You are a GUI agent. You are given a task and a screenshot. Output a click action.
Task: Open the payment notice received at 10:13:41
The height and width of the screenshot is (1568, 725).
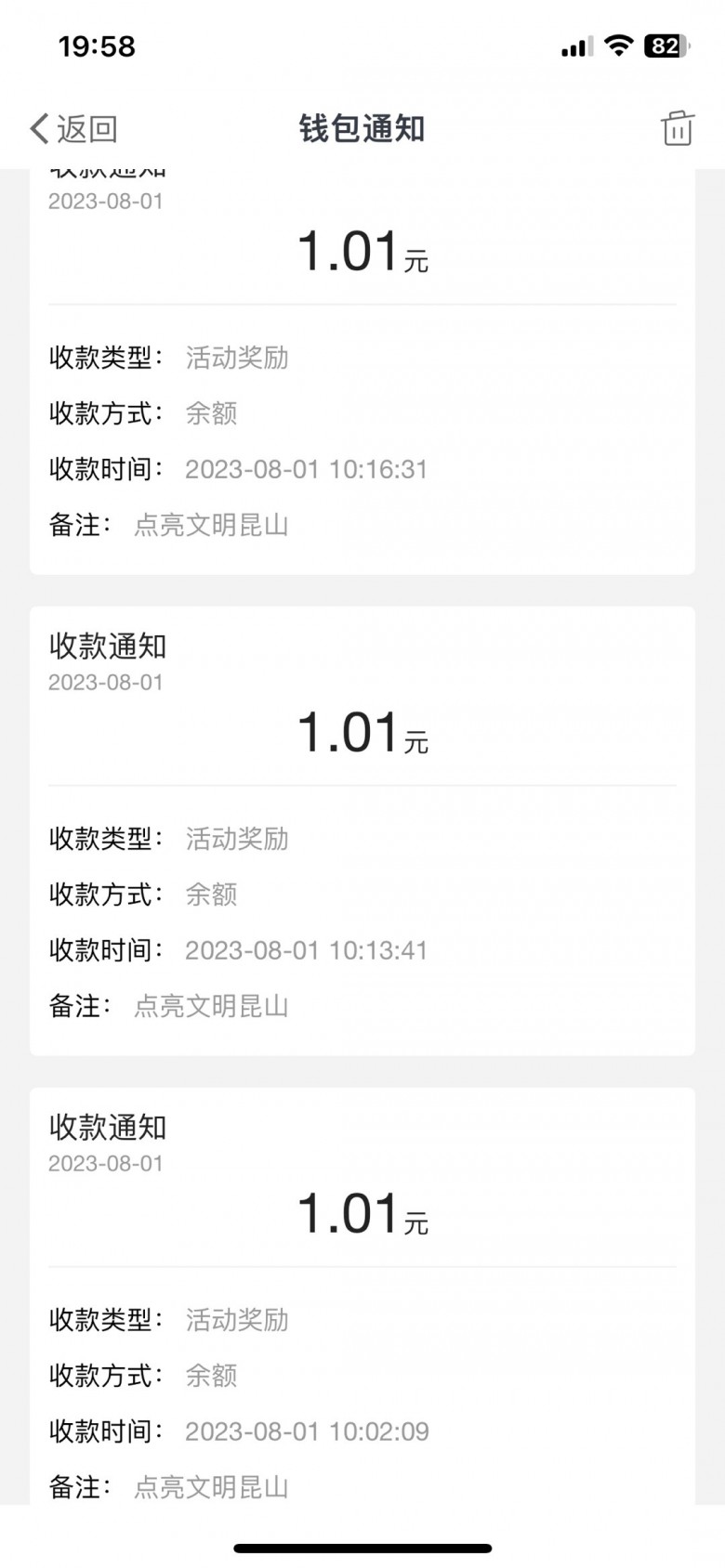362,830
